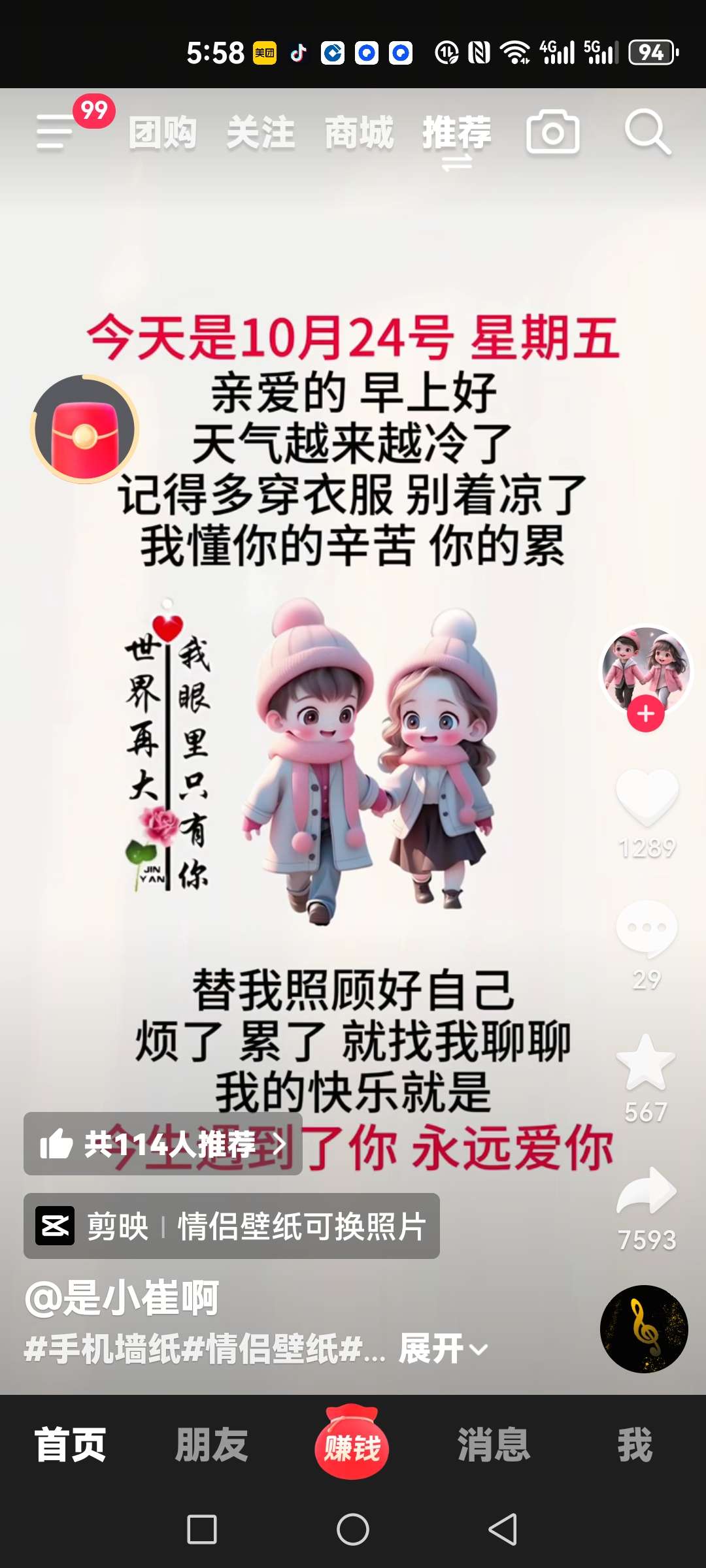Open 共114人推荐 recommendations
The image size is (706, 1568).
pos(163,1144)
